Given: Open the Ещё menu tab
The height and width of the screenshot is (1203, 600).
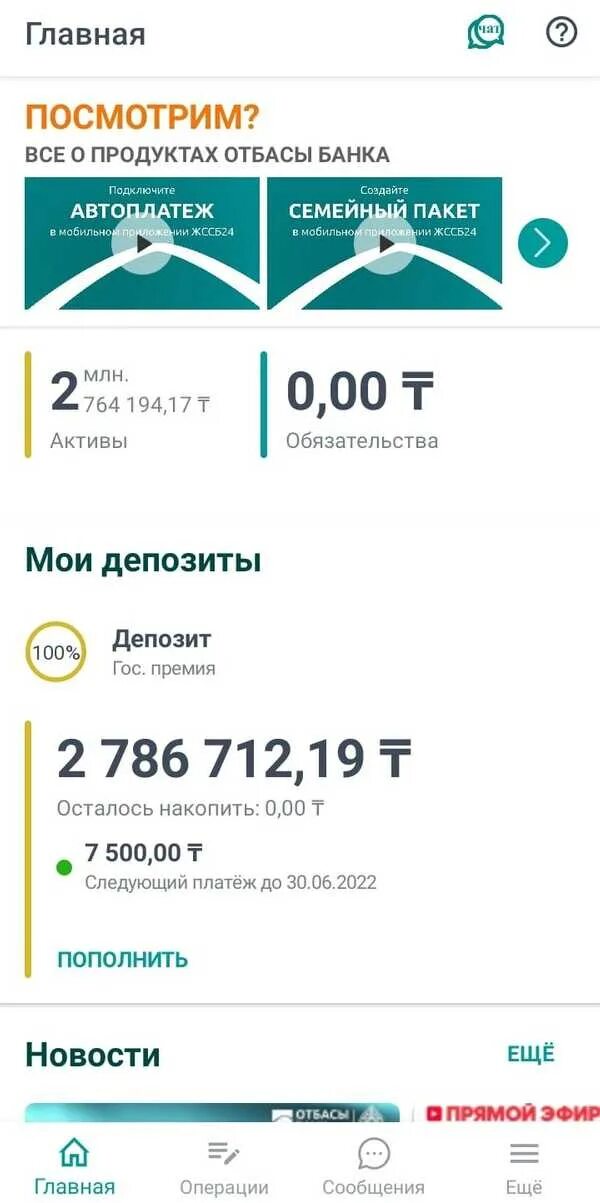Looking at the screenshot, I should 524,1167.
